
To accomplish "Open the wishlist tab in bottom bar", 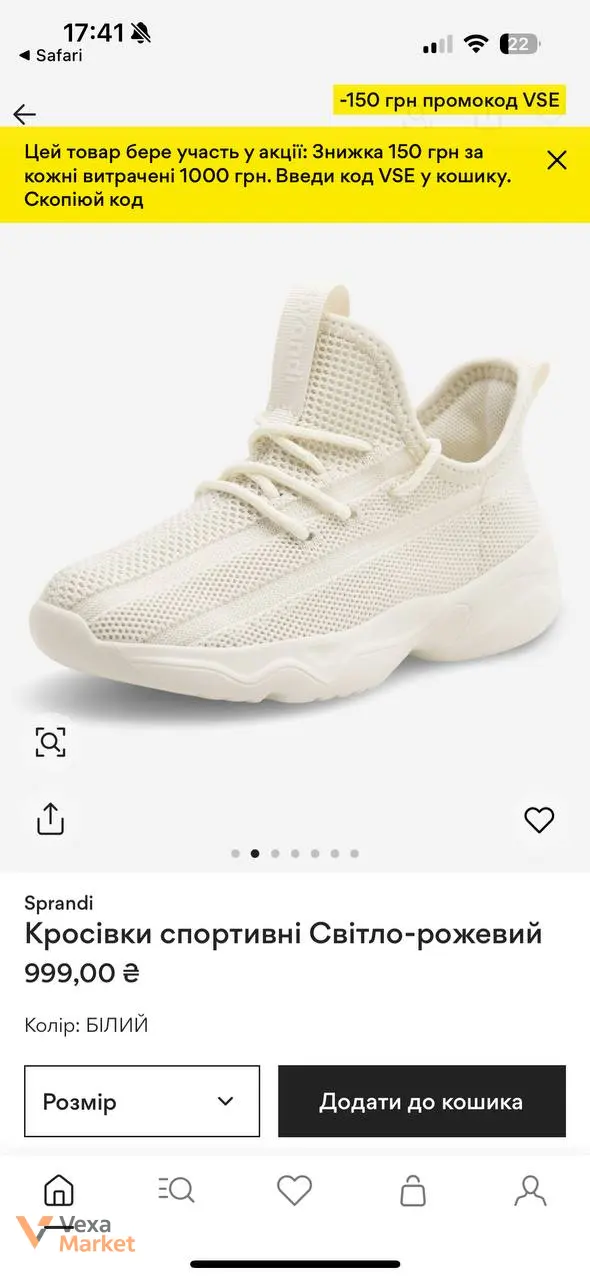I will tap(294, 1190).
